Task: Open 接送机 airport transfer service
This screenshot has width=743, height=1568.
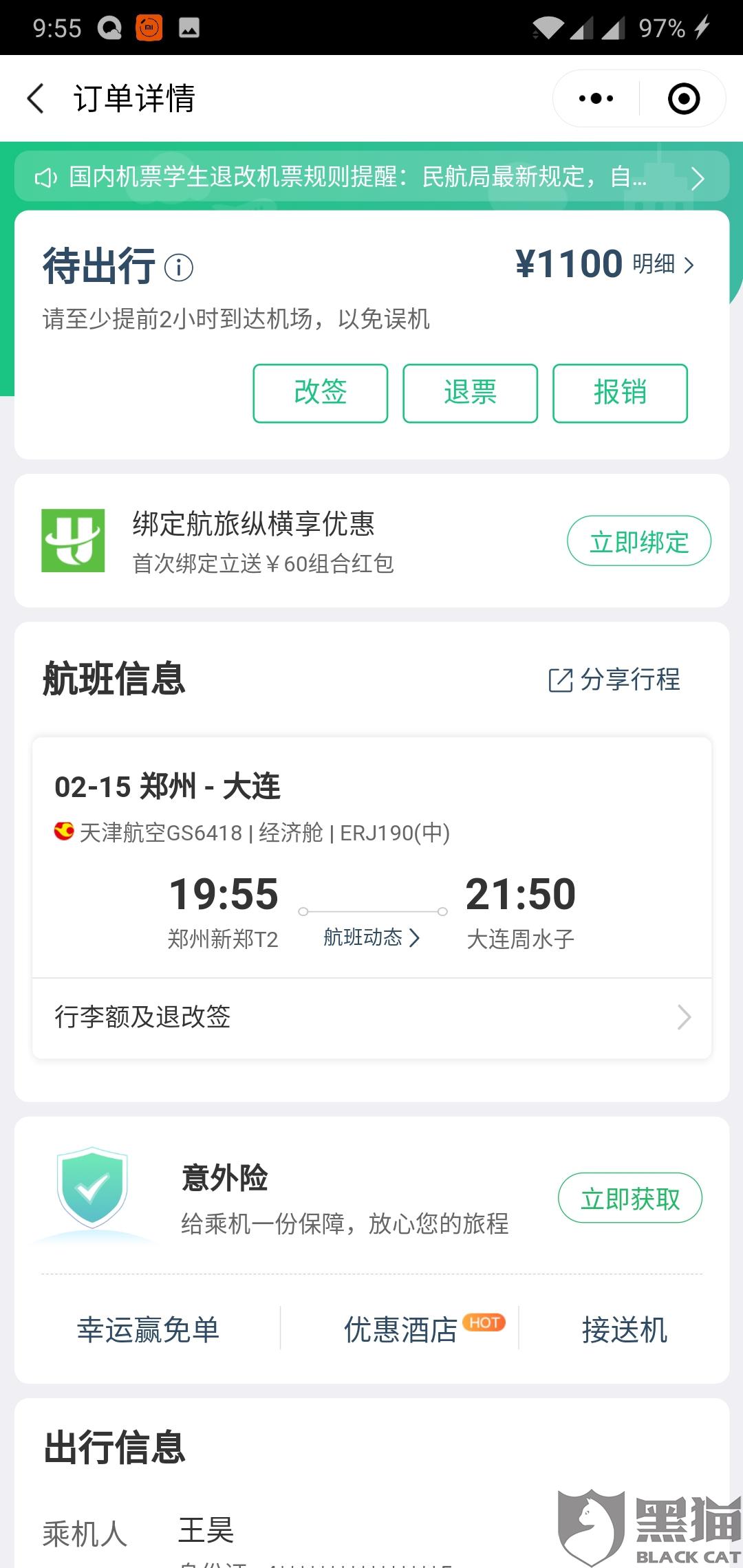Action: pos(624,1329)
